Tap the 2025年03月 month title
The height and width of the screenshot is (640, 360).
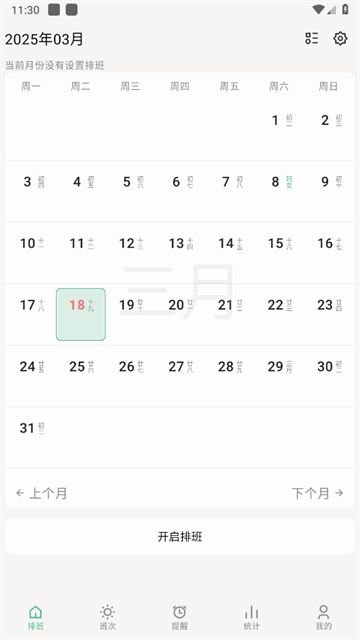coord(44,39)
